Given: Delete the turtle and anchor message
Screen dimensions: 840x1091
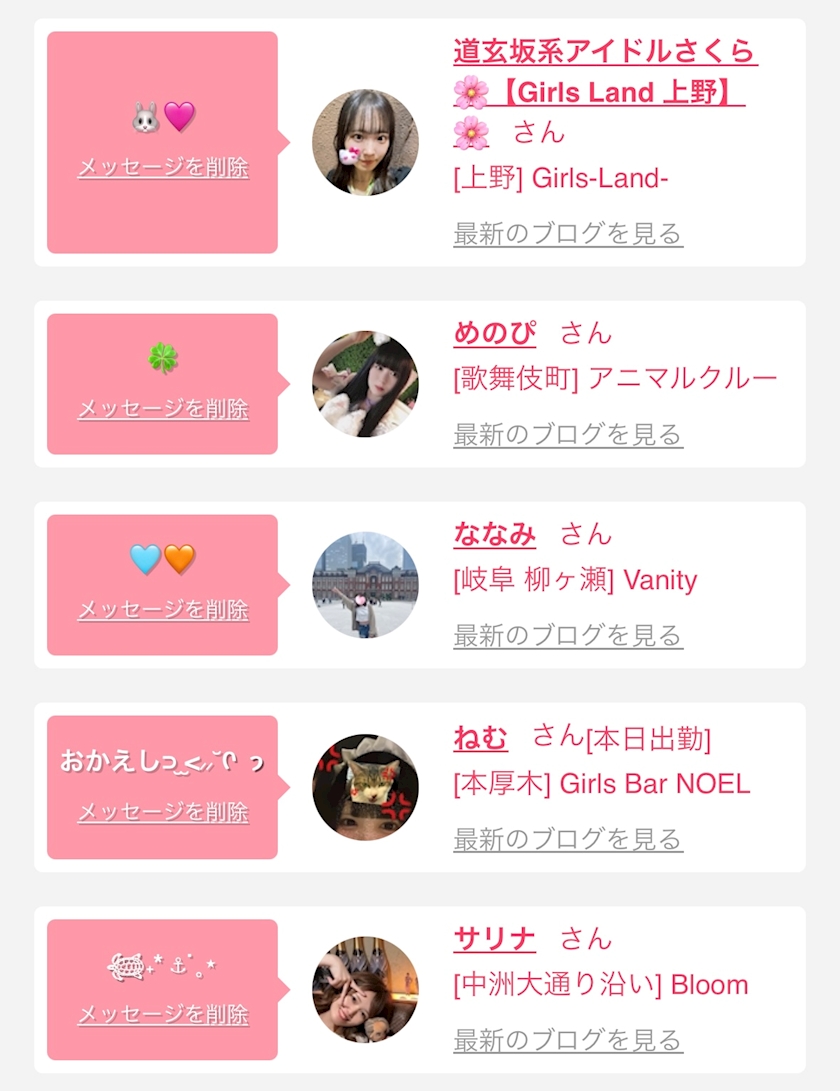Looking at the screenshot, I should click(x=163, y=1015).
